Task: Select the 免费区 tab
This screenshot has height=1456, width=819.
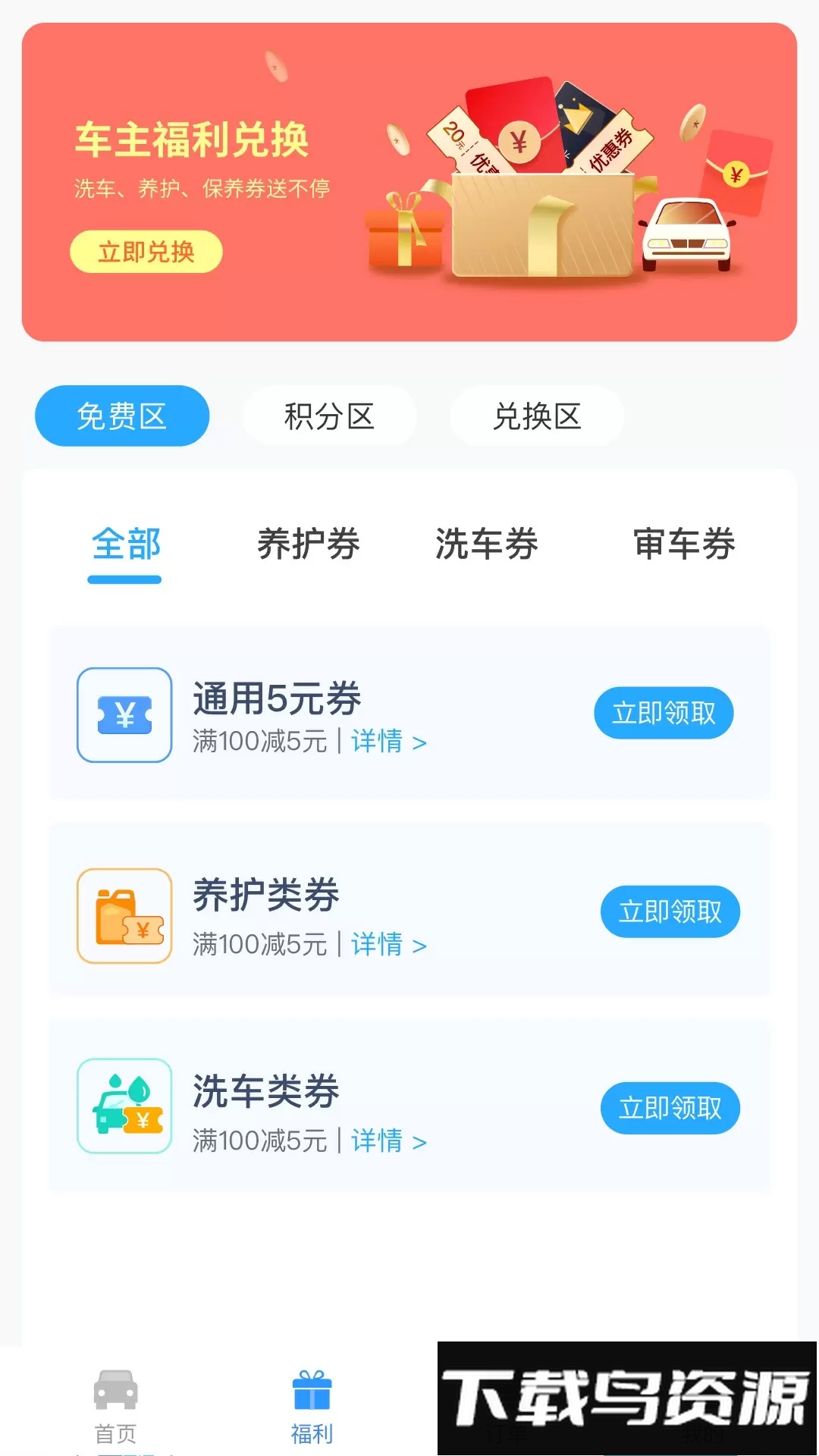Action: pyautogui.click(x=121, y=416)
